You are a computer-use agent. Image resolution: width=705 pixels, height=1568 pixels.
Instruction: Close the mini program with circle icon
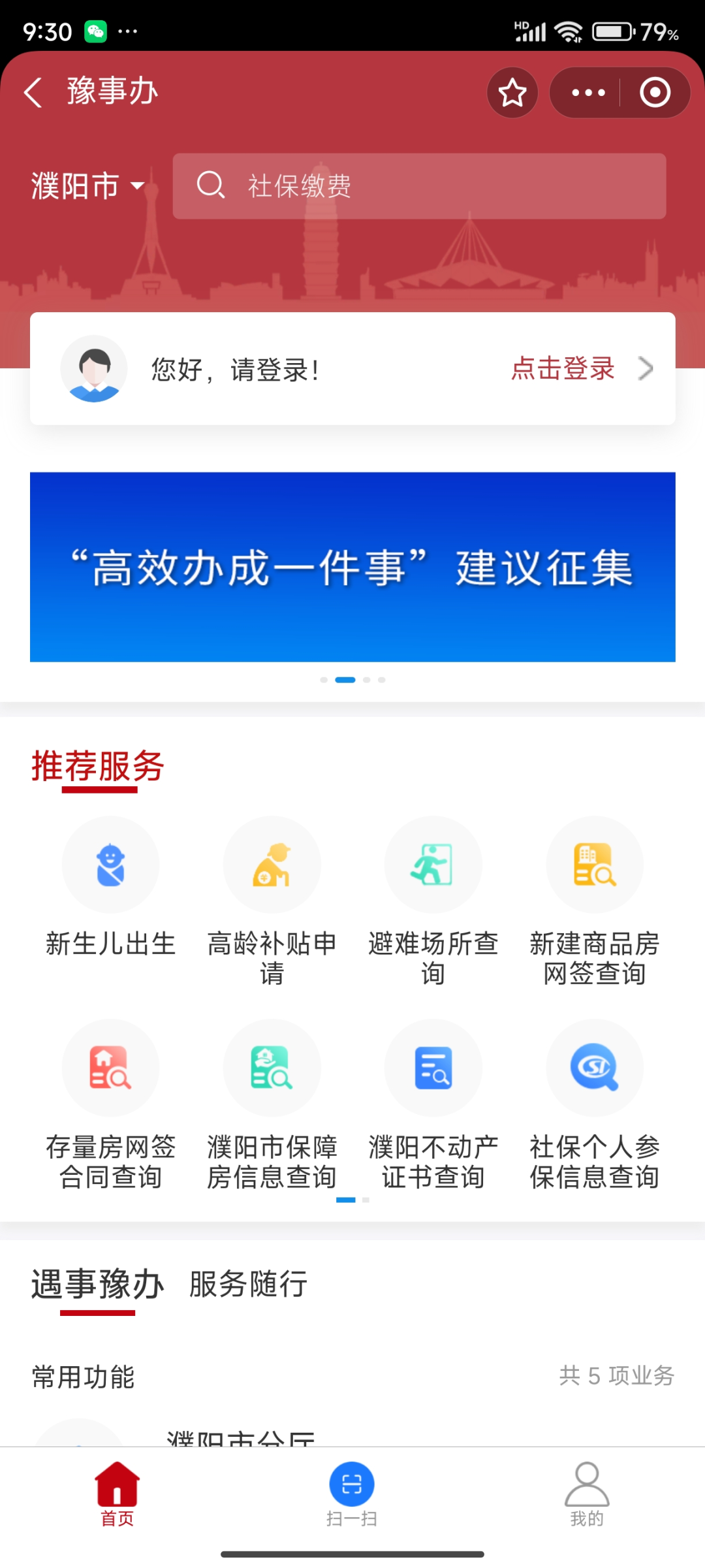[x=655, y=93]
